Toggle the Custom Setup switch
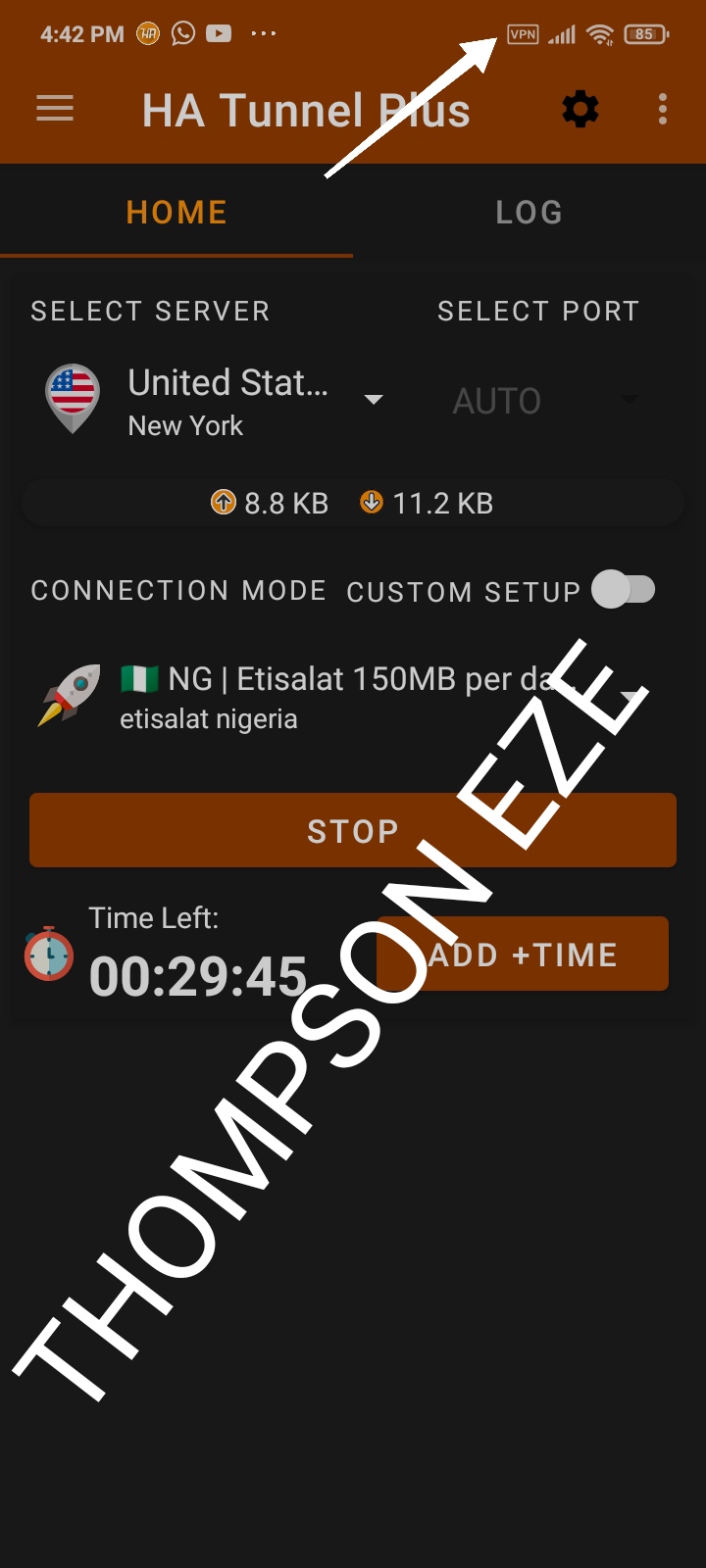The width and height of the screenshot is (706, 1568). pos(624,590)
